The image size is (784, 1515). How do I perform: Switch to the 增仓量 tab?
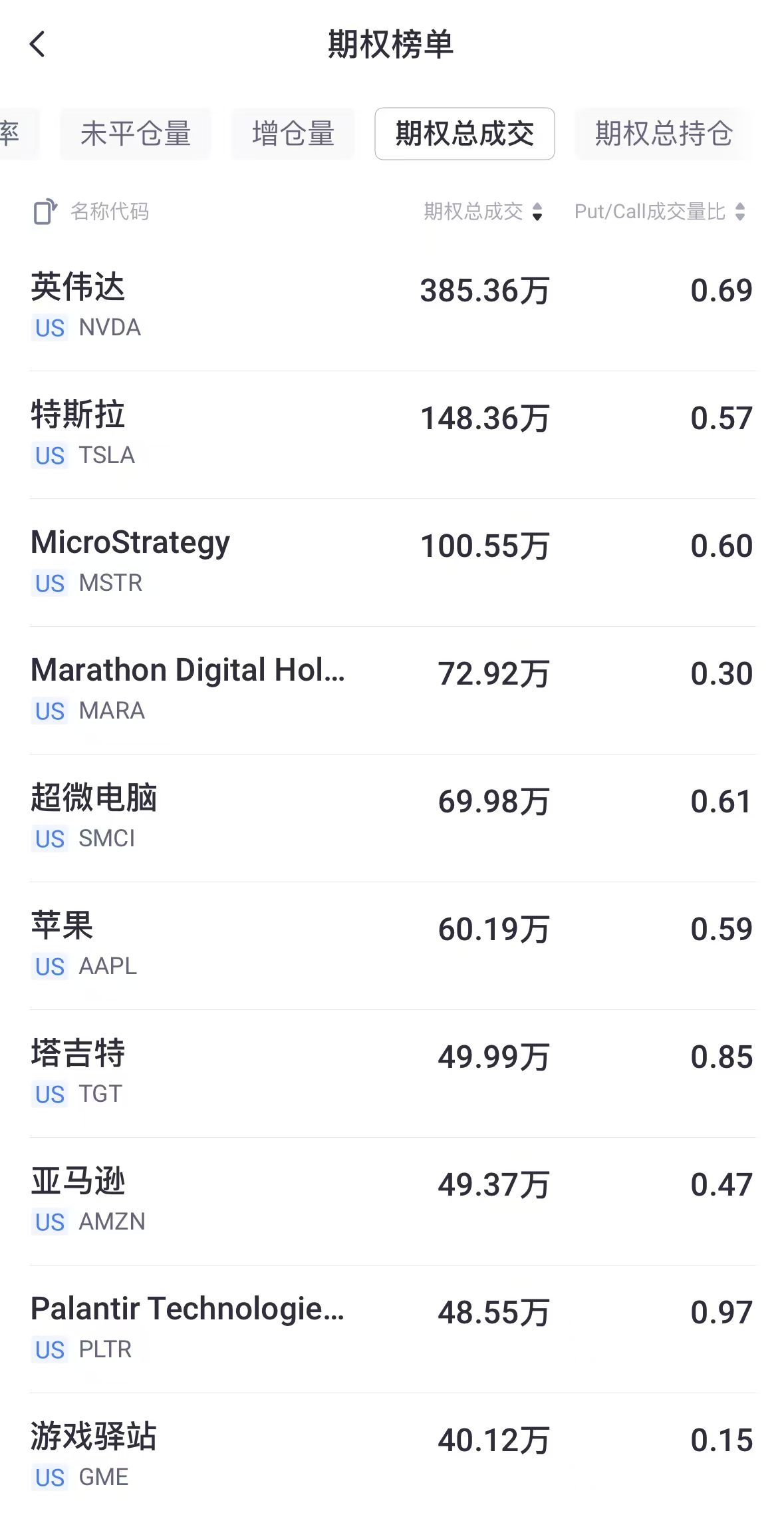coord(293,134)
